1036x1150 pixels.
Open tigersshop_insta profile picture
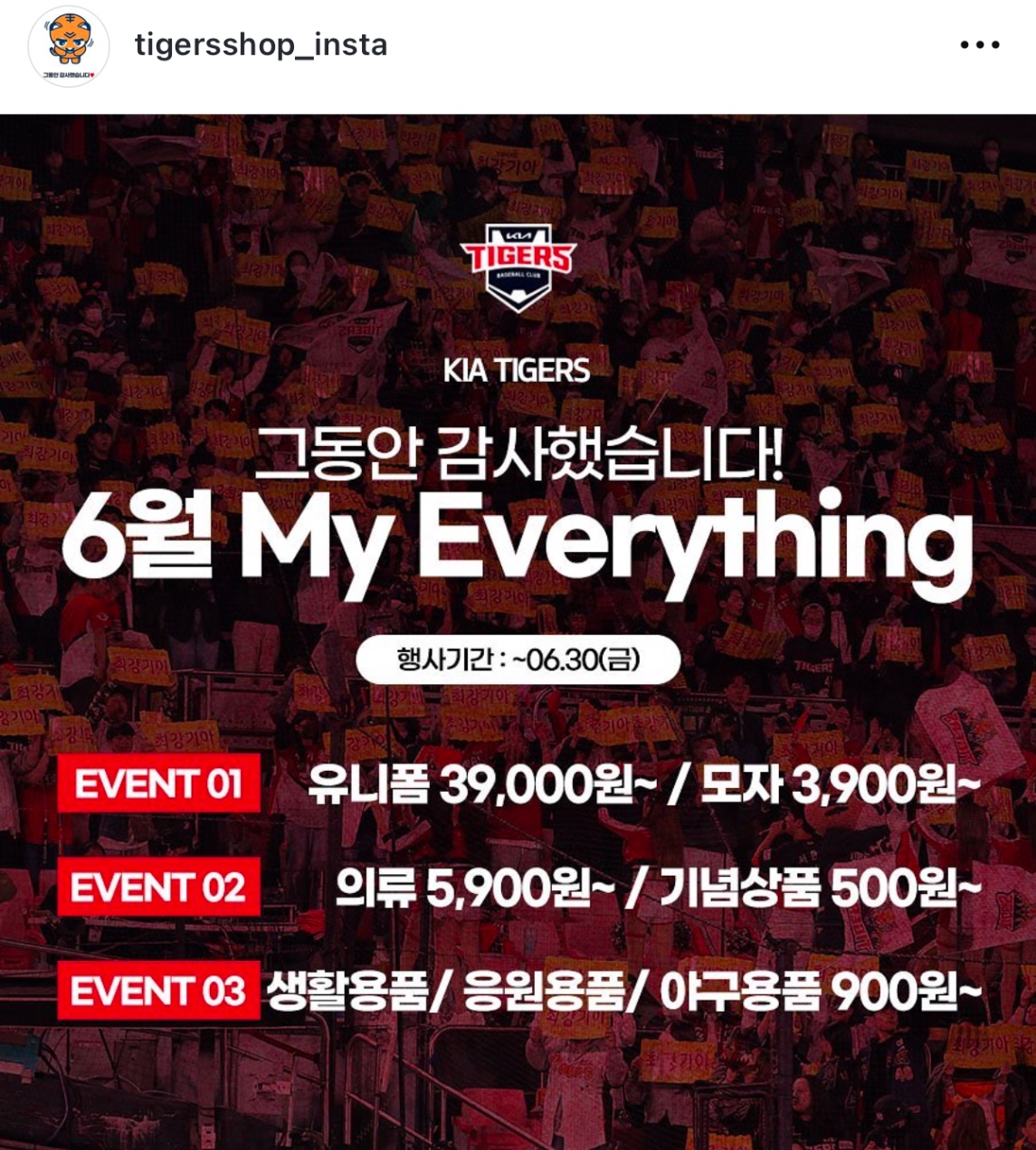coord(69,46)
